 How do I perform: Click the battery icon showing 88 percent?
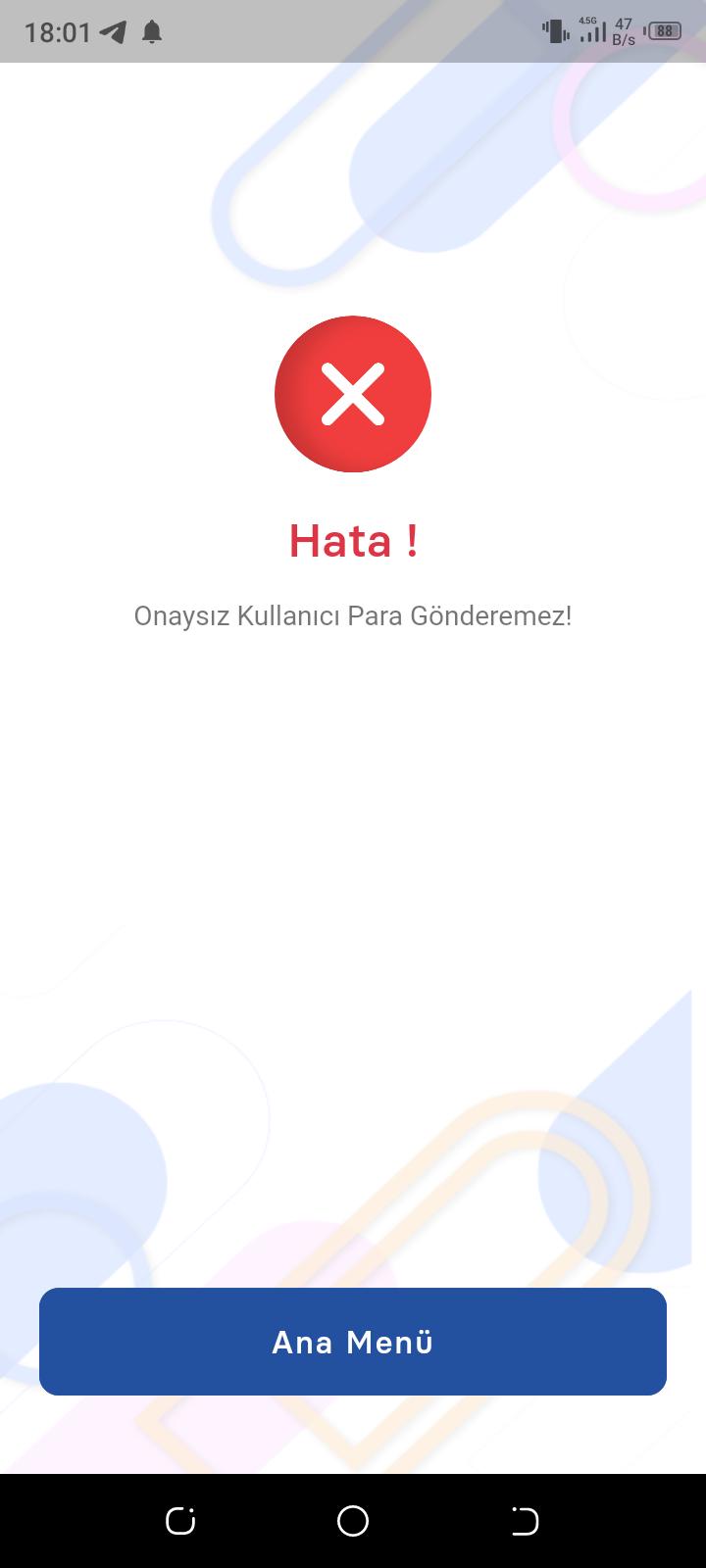click(665, 30)
